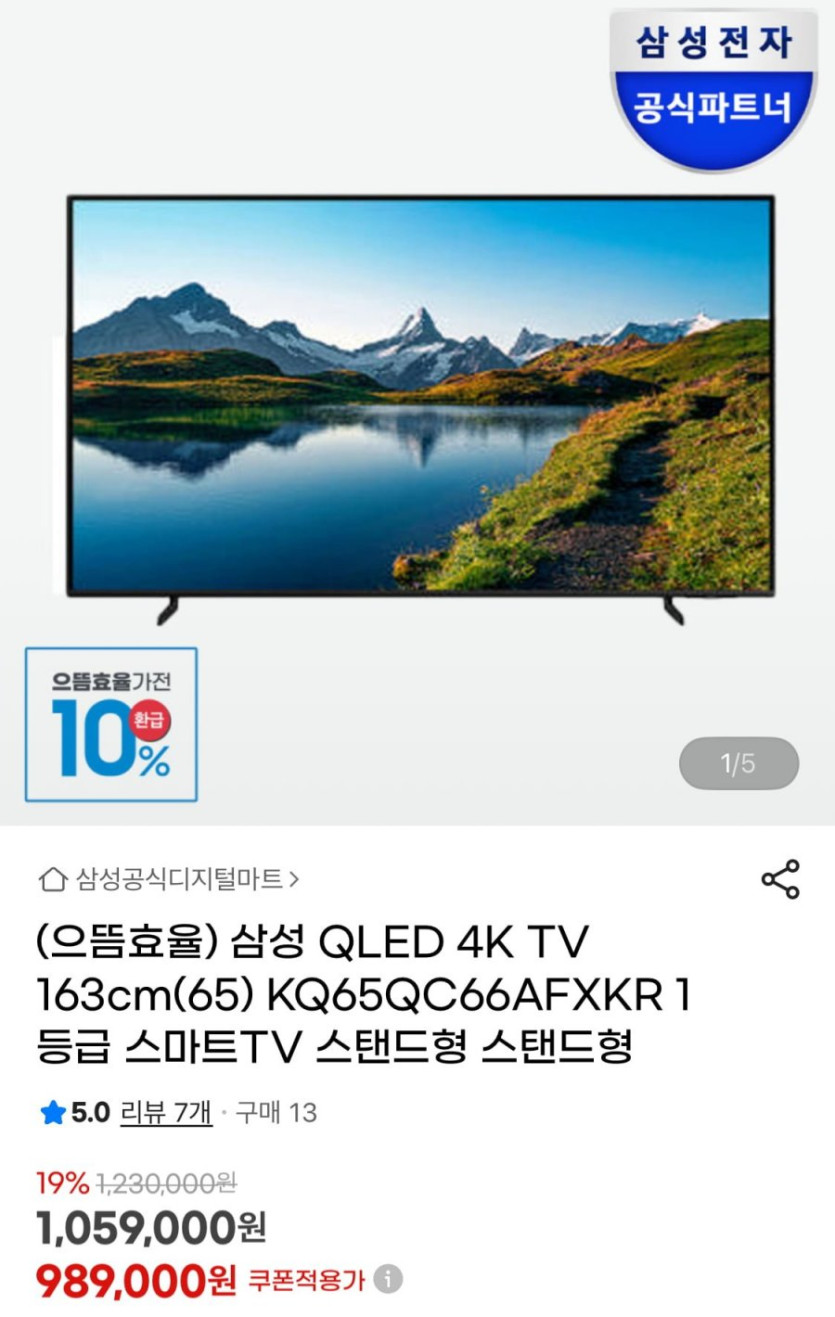Open the 리뷰 7개 reviews link
Viewport: 835px width, 1317px height.
[x=166, y=1112]
